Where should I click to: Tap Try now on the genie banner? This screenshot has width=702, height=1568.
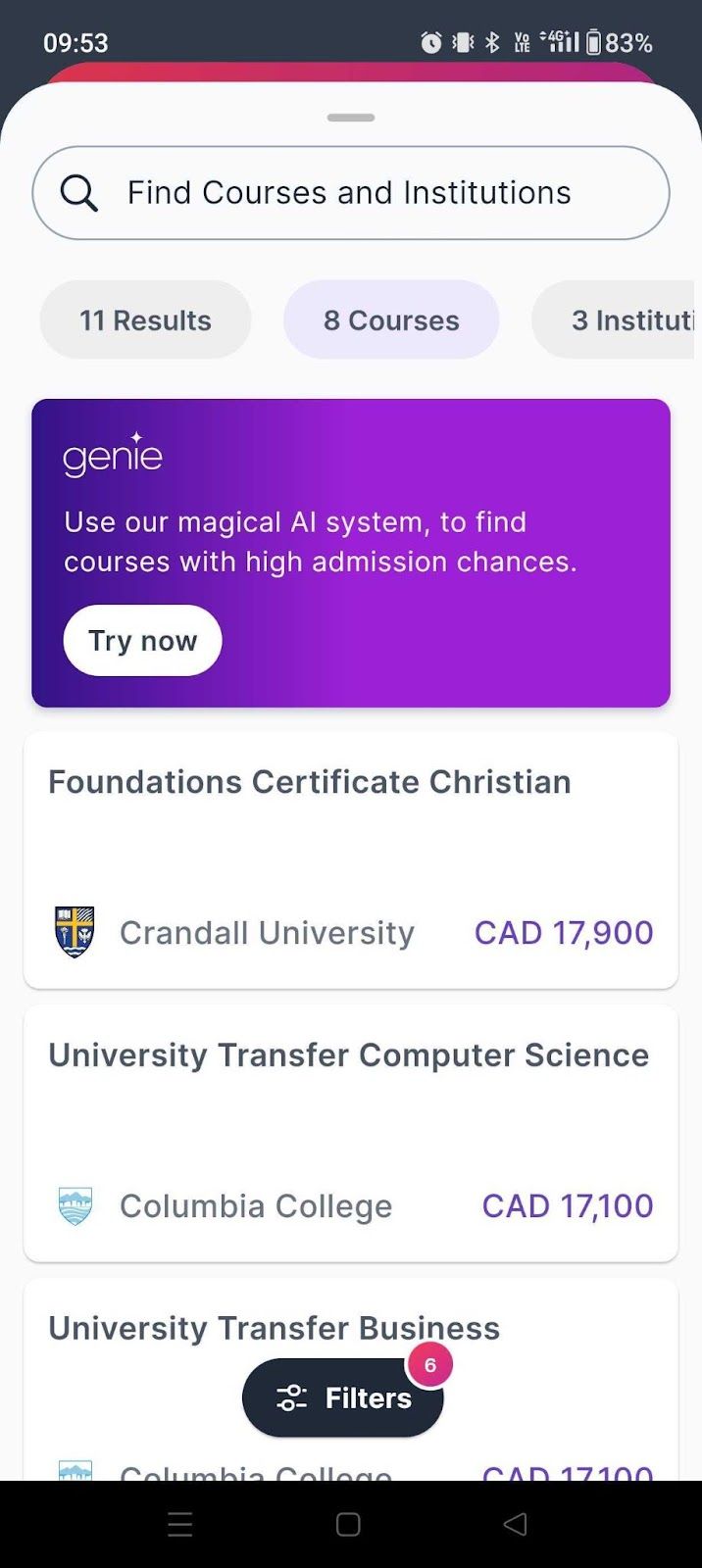click(x=143, y=641)
